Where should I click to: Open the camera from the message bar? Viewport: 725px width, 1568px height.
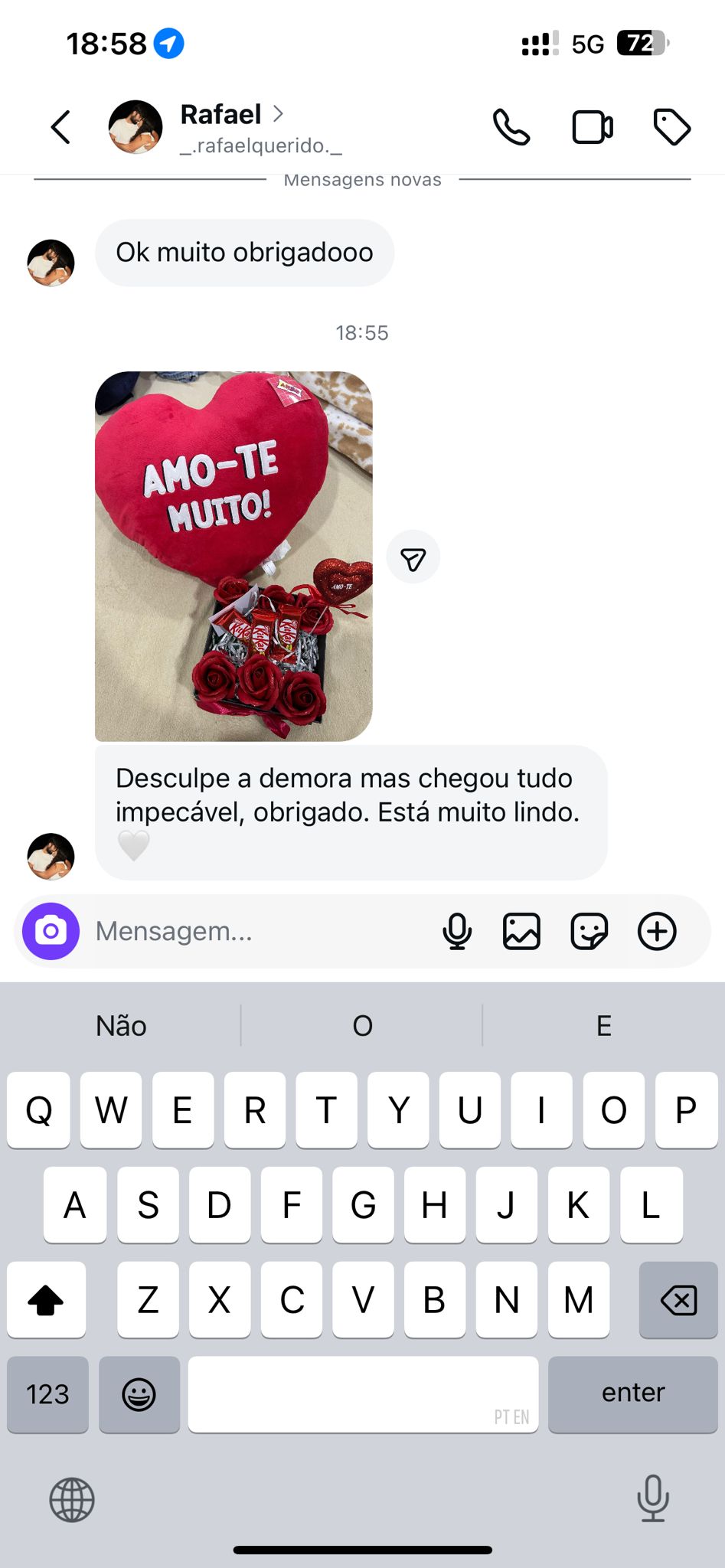51,931
